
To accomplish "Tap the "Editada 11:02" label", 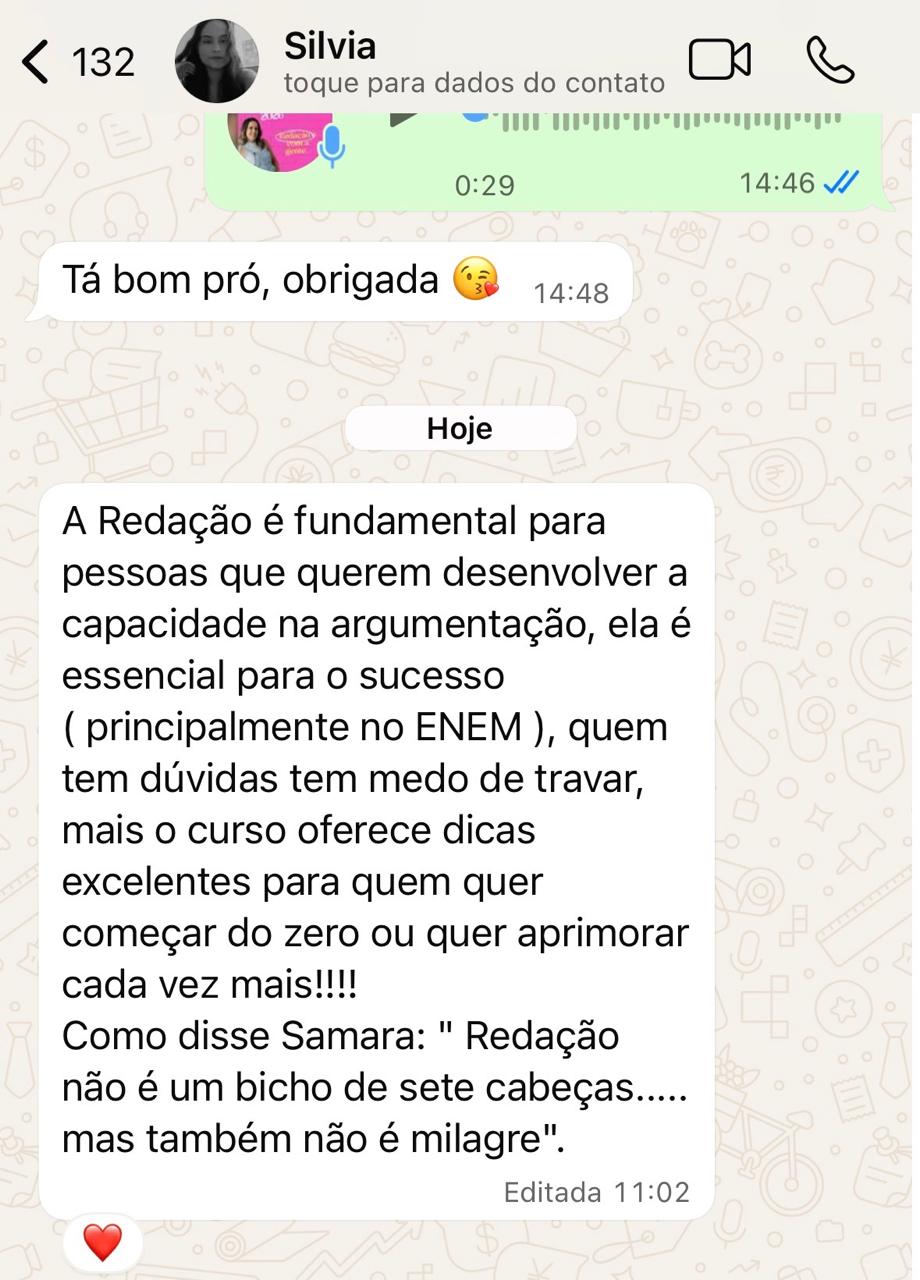I will point(596,1192).
